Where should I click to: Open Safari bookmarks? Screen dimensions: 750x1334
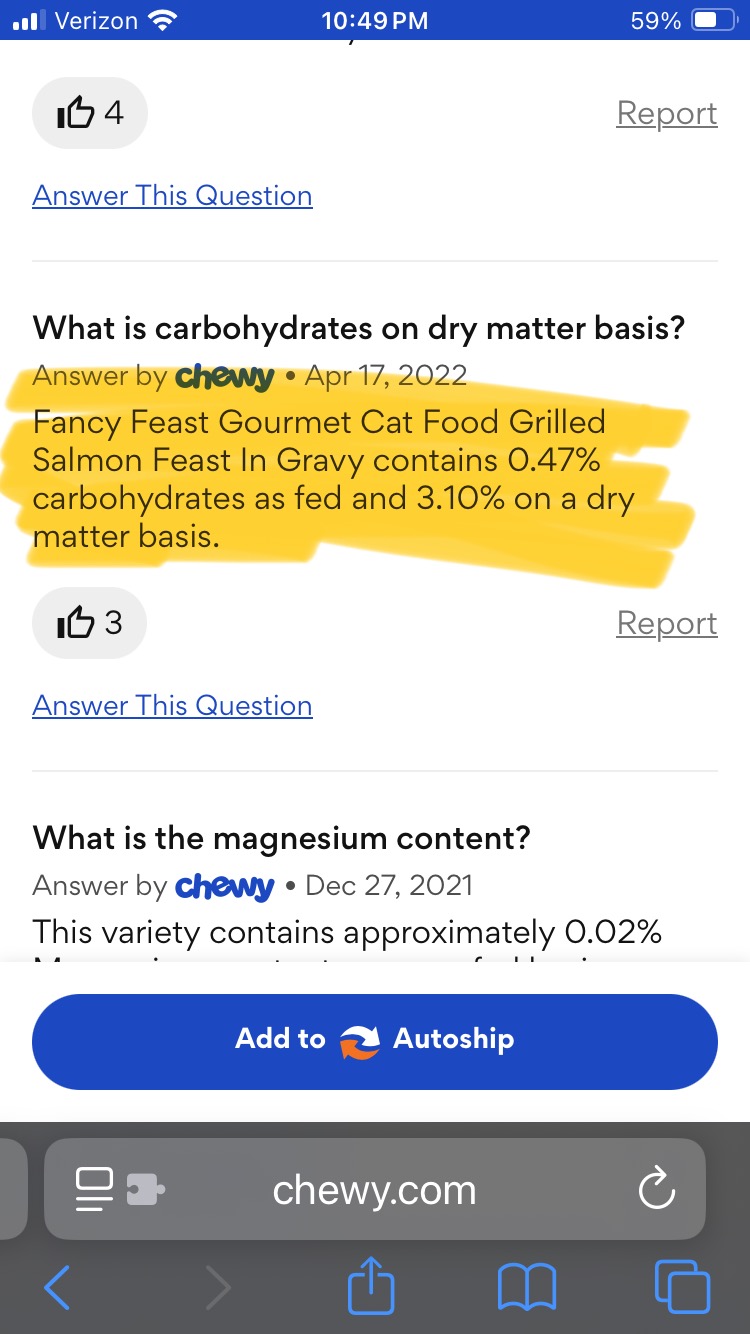[527, 1287]
